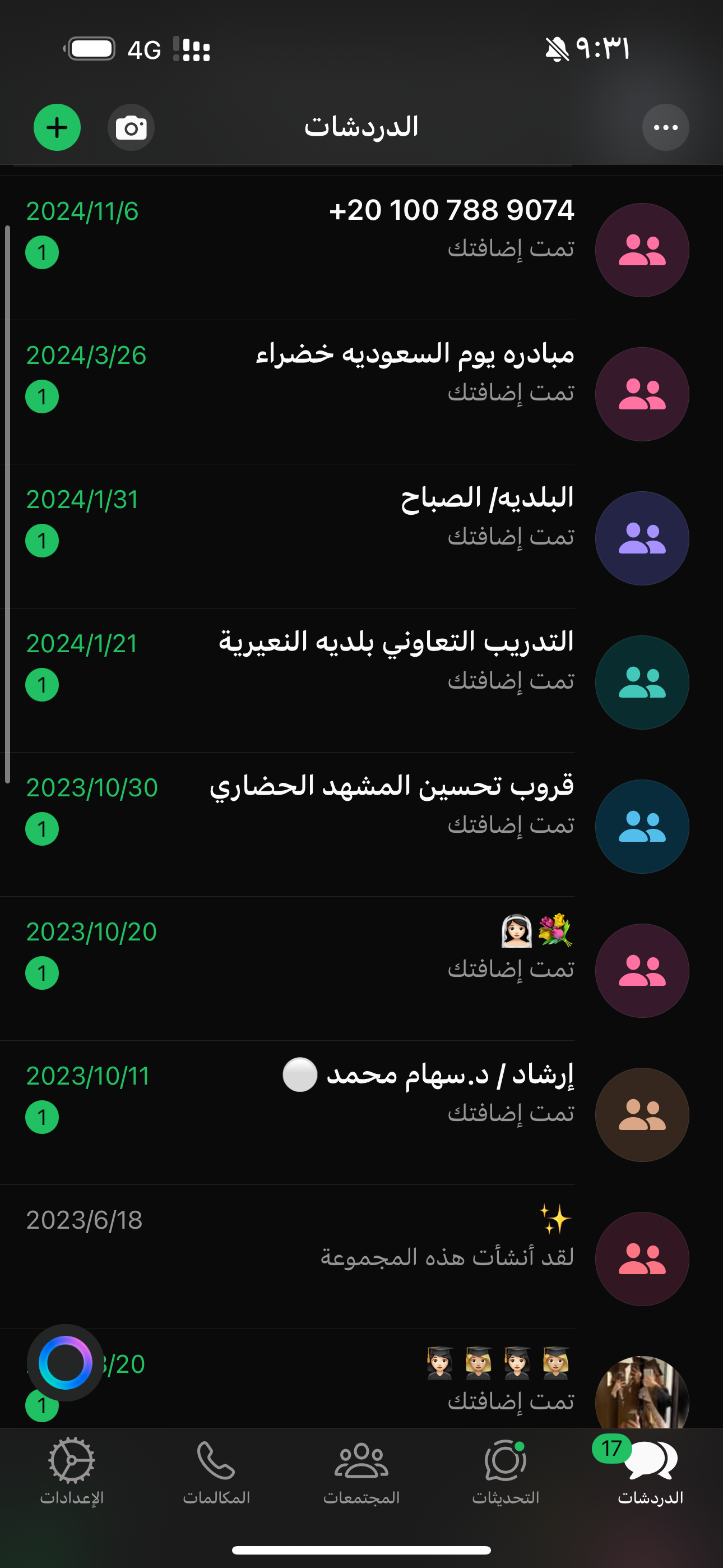Switch to the التحديثات tab
This screenshot has height=1568, width=723.
(506, 1469)
